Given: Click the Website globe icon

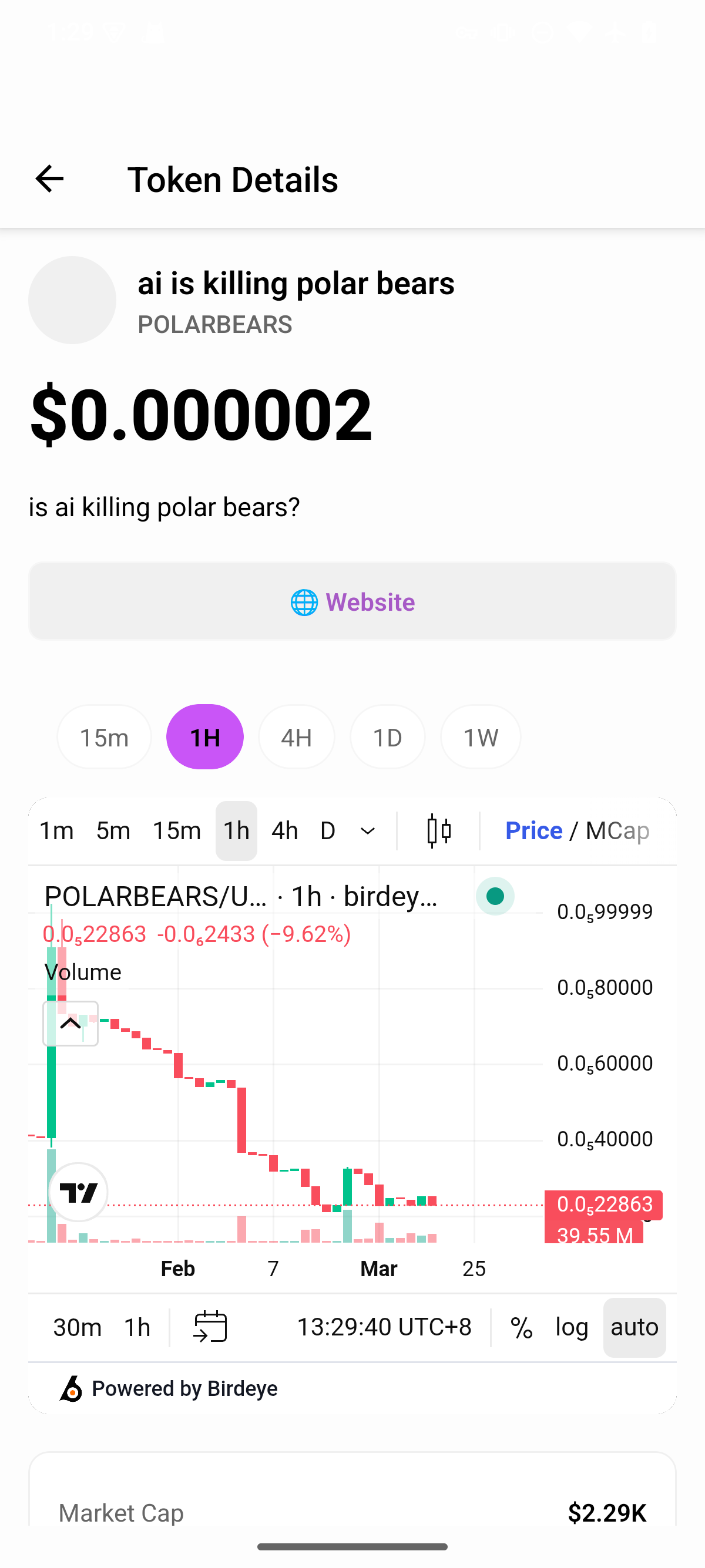Looking at the screenshot, I should (304, 601).
